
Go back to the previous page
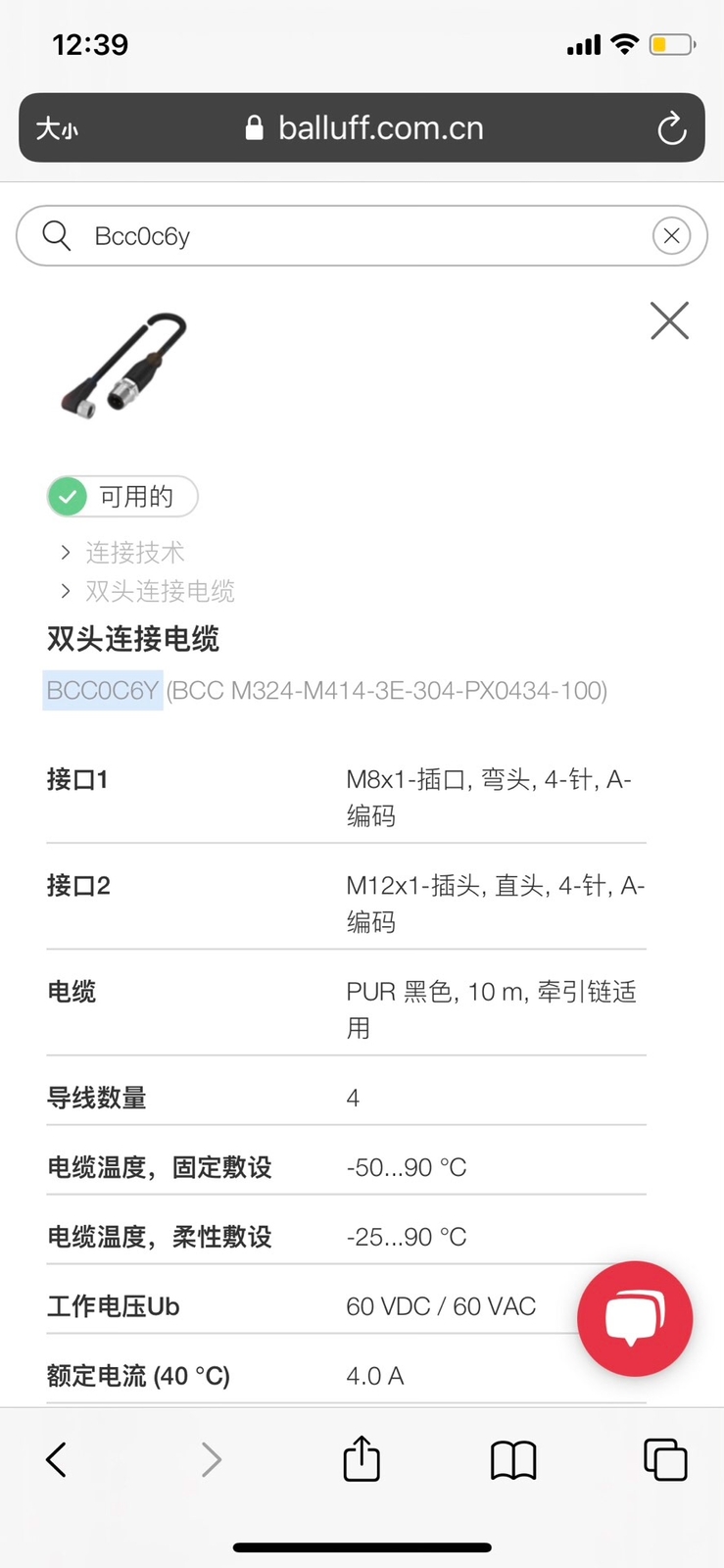[x=57, y=1459]
